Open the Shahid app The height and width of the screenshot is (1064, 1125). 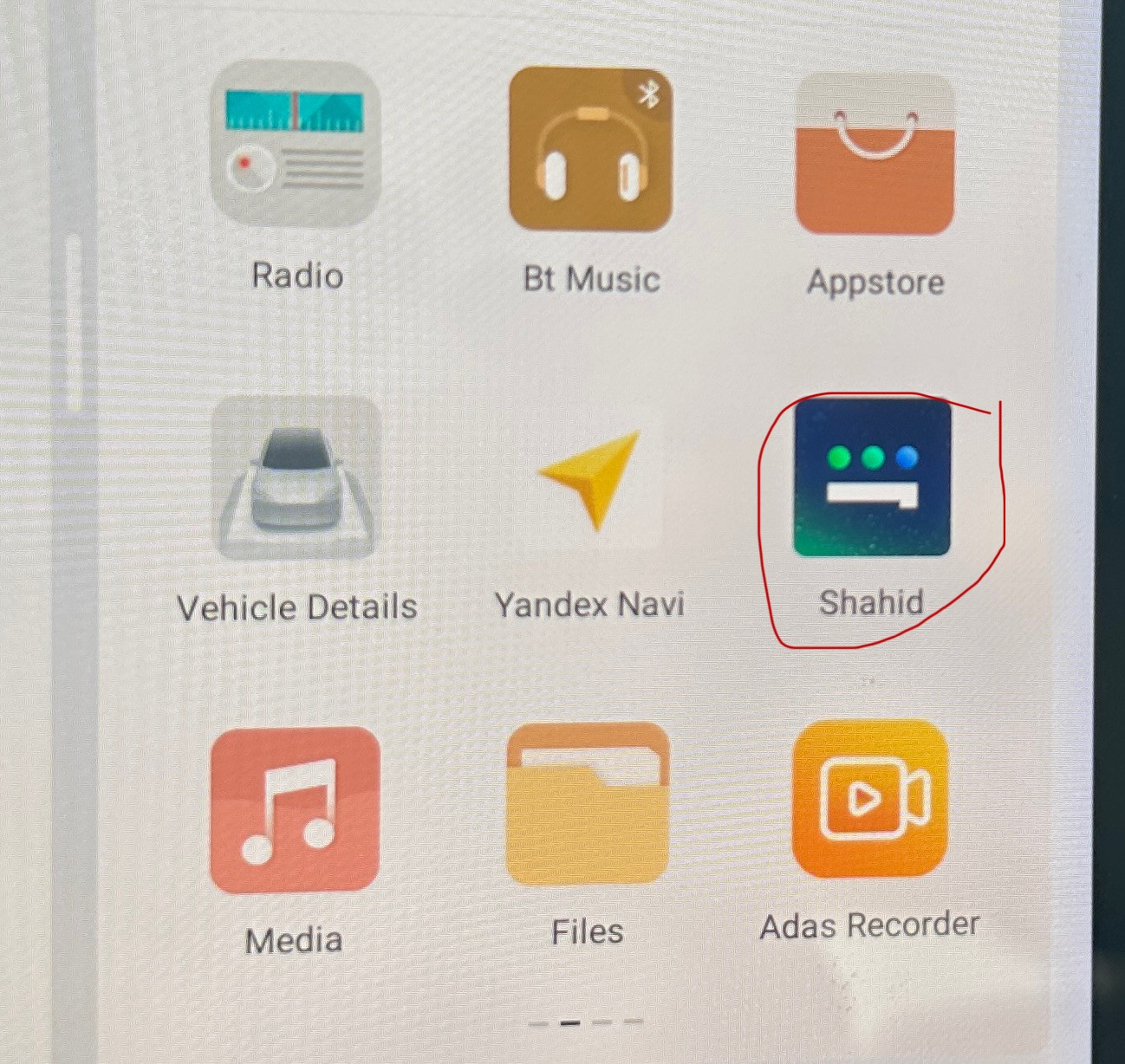coord(872,477)
